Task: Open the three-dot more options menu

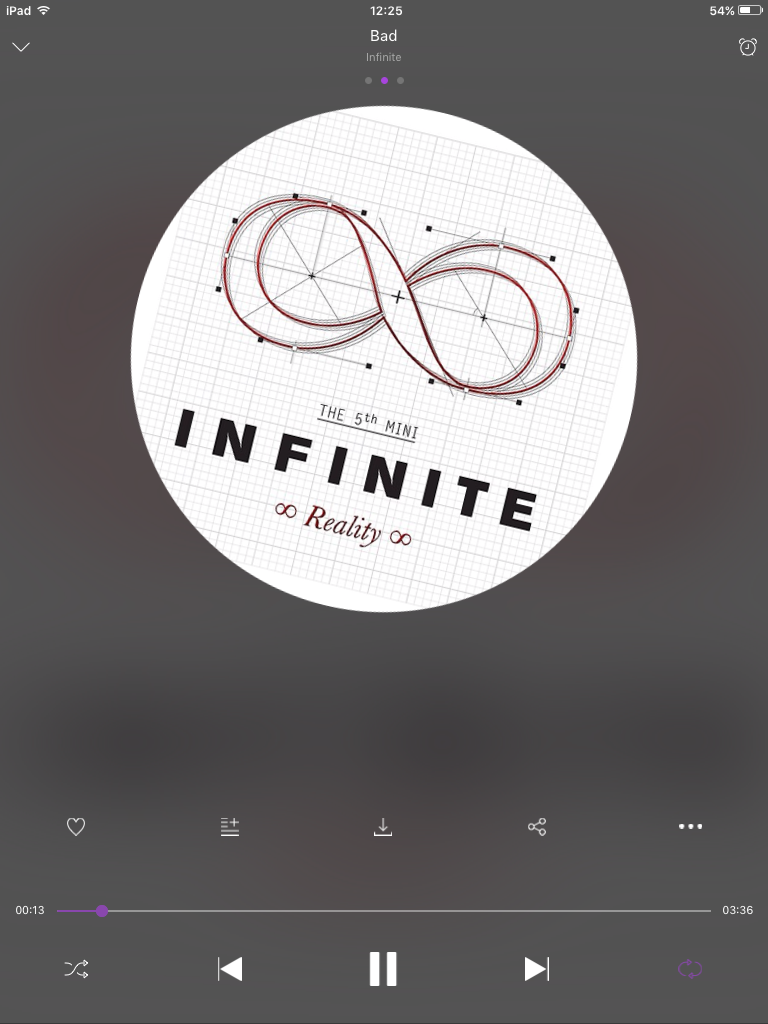Action: (x=690, y=827)
